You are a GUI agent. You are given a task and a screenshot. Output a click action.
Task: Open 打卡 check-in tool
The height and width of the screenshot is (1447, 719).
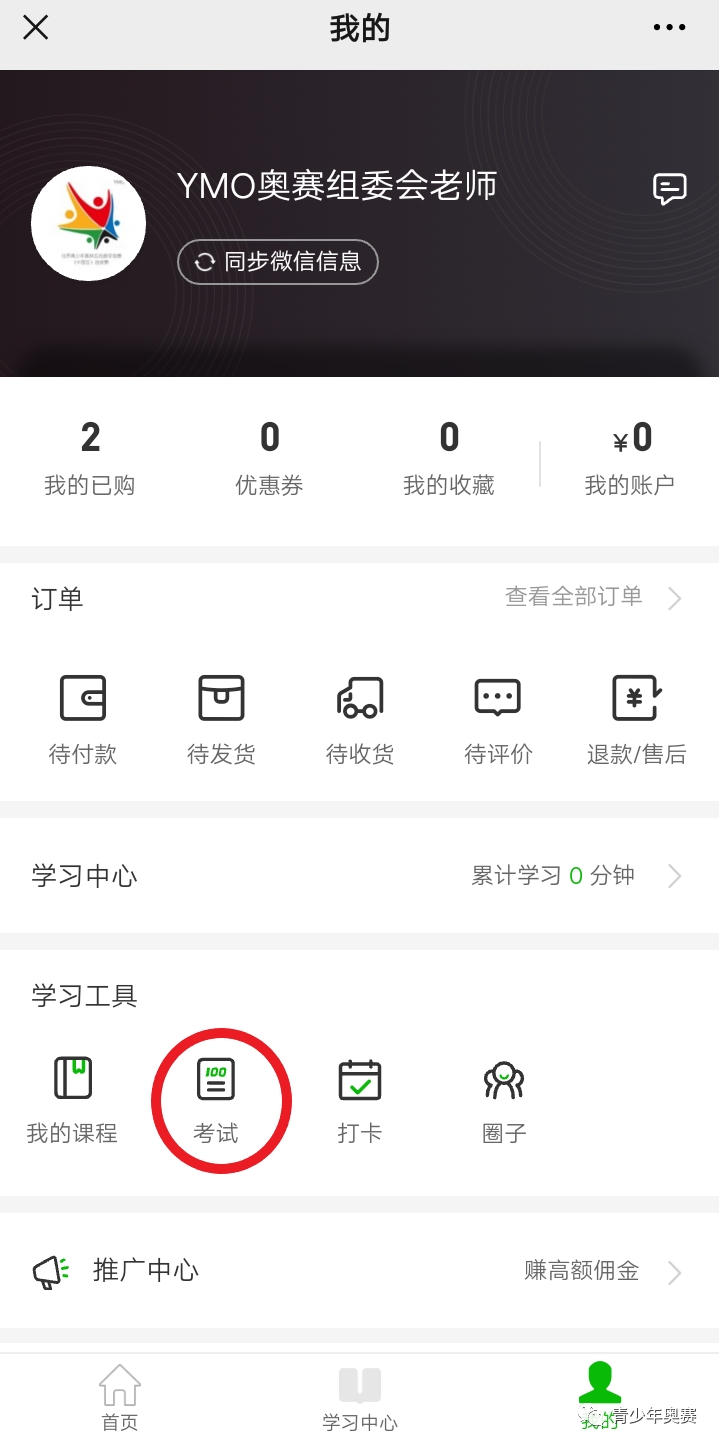(360, 1100)
